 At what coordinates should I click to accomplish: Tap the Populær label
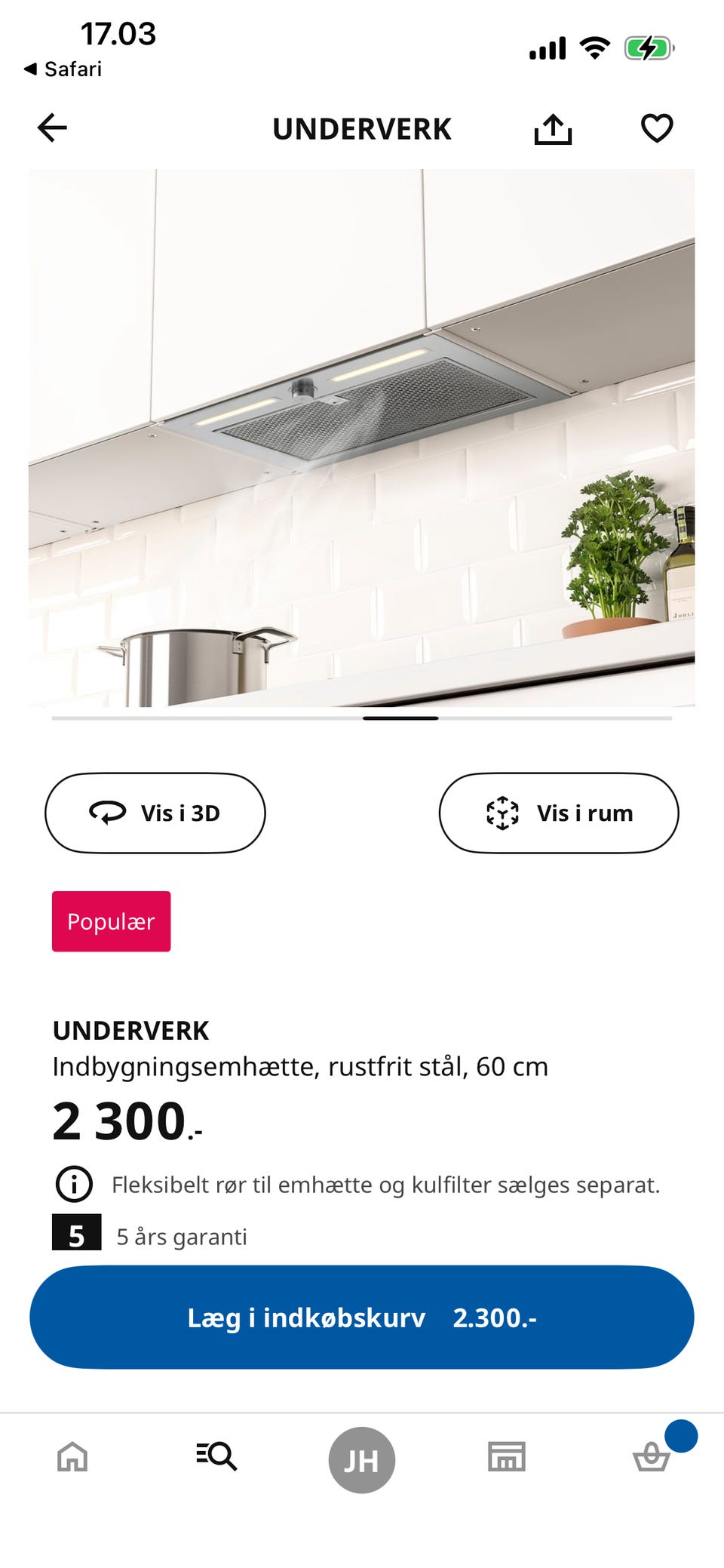coord(111,921)
